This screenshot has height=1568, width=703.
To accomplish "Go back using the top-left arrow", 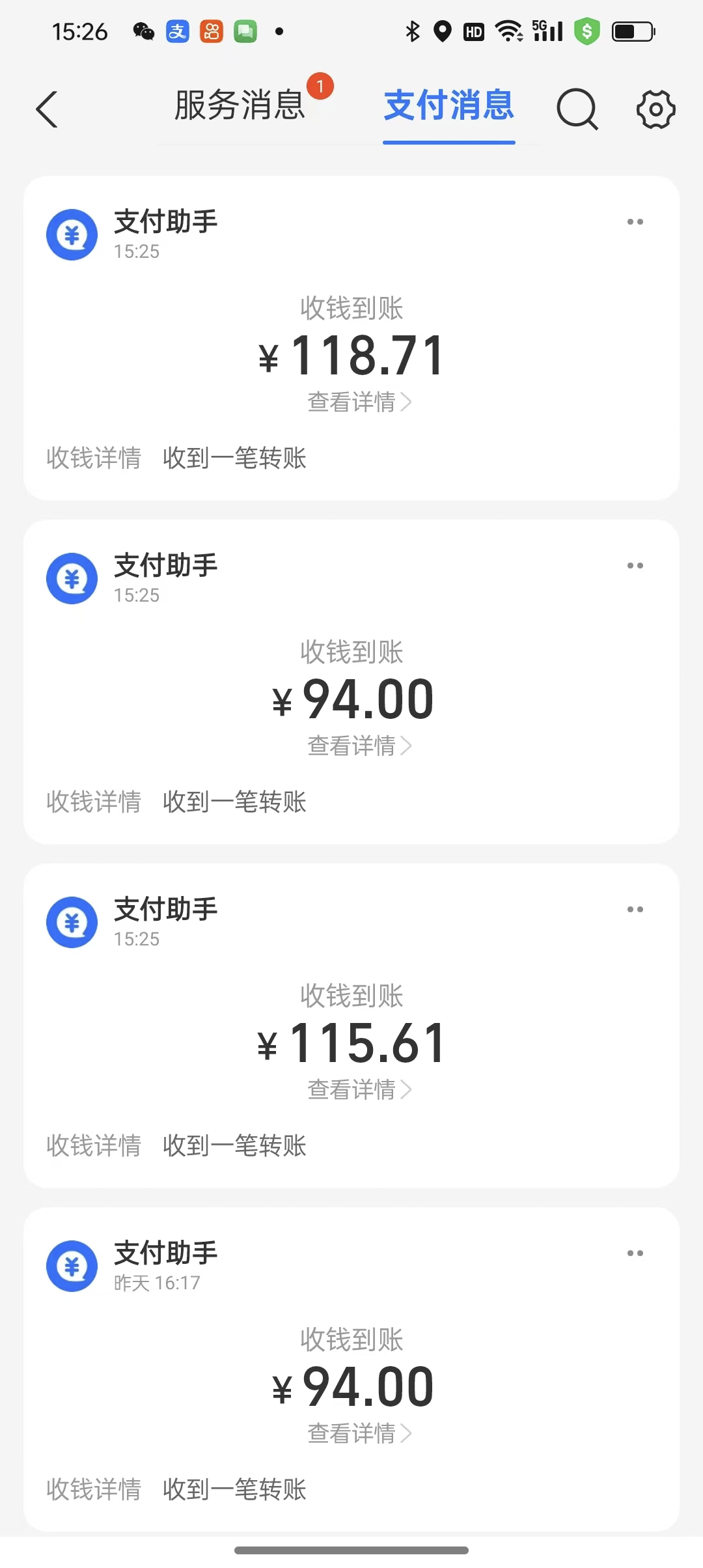I will tap(47, 109).
